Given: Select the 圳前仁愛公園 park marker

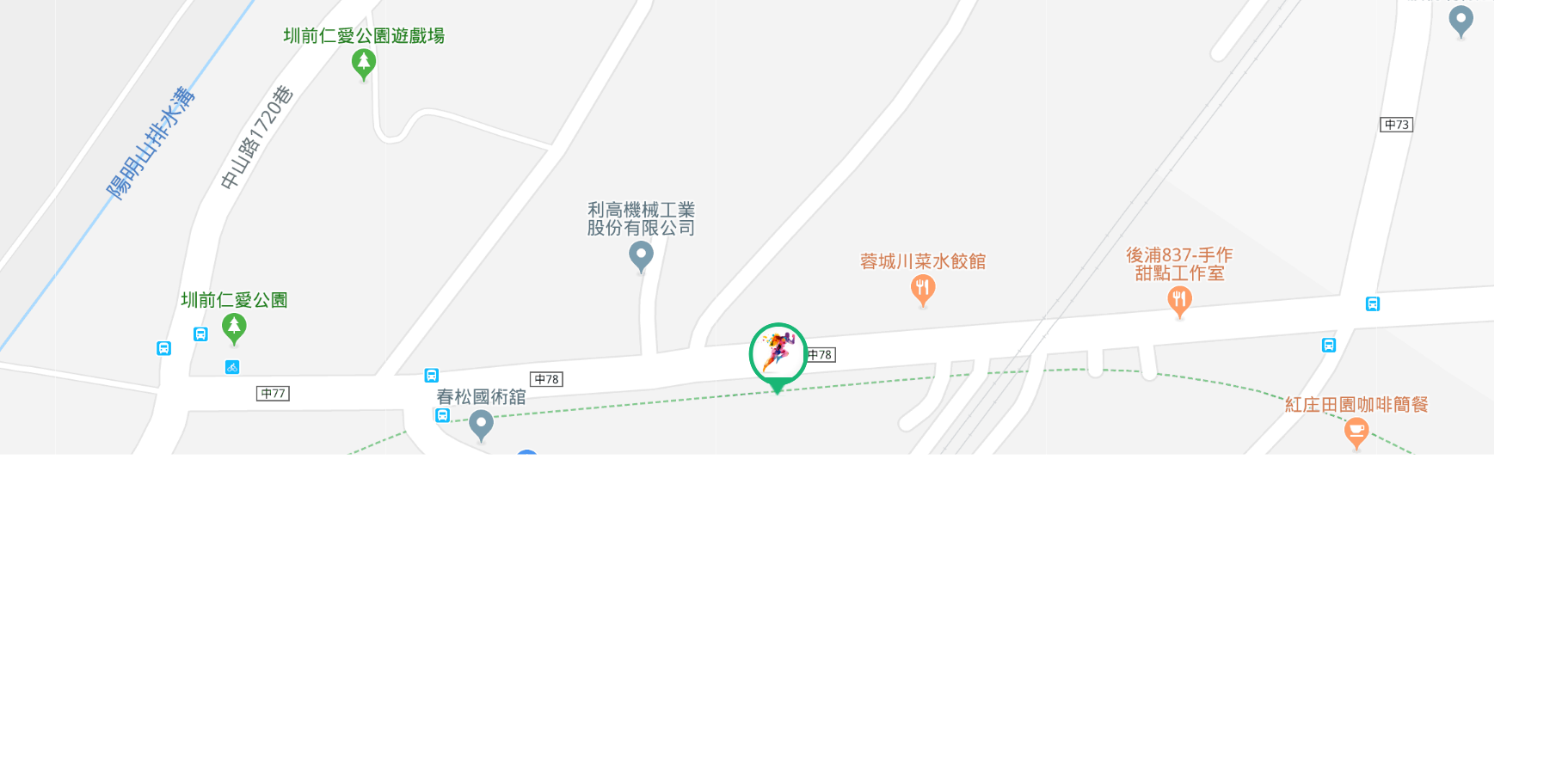Looking at the screenshot, I should tap(234, 328).
